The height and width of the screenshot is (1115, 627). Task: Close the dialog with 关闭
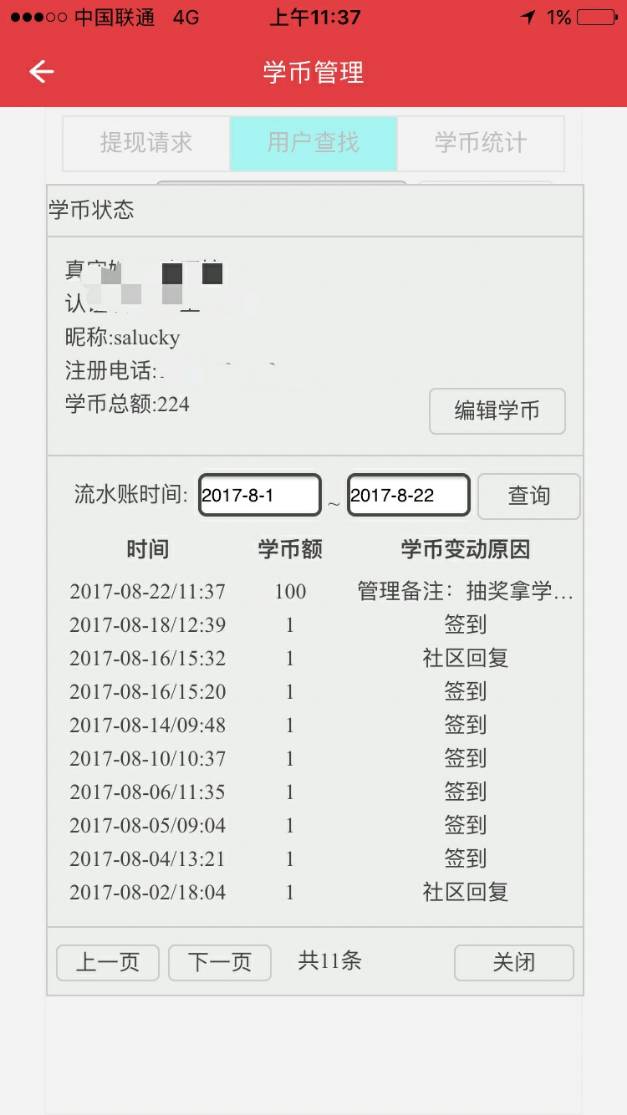point(514,963)
